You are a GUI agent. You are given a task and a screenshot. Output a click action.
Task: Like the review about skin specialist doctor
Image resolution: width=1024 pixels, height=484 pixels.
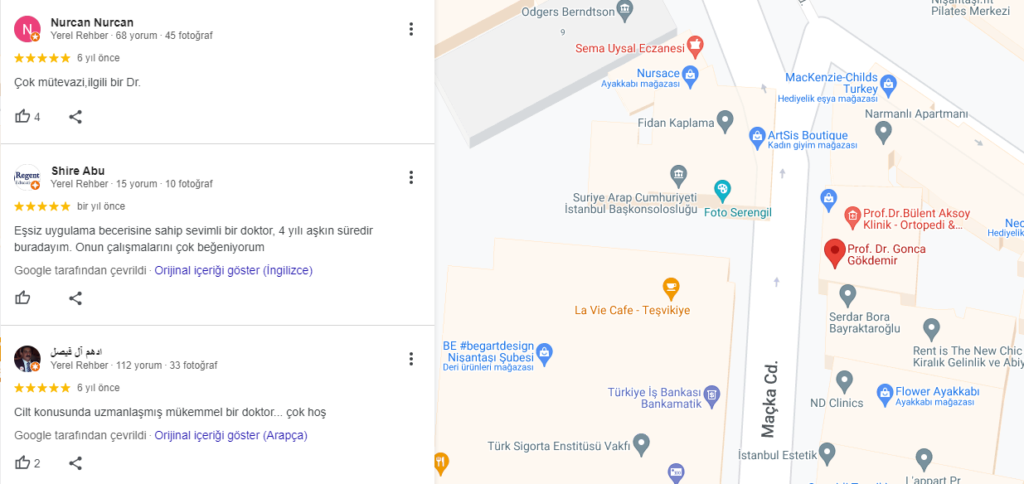point(23,463)
